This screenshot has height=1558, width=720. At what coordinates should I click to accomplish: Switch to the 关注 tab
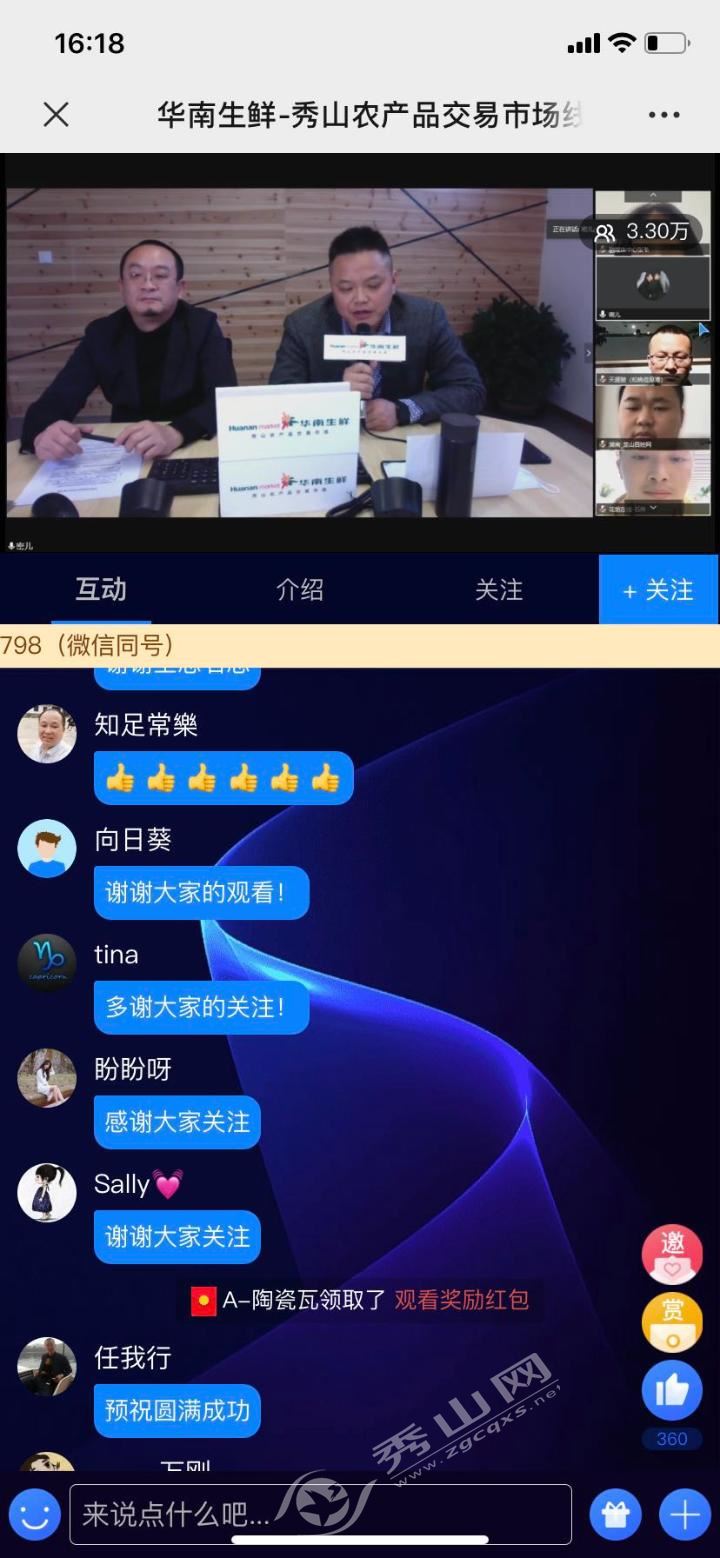tap(499, 590)
